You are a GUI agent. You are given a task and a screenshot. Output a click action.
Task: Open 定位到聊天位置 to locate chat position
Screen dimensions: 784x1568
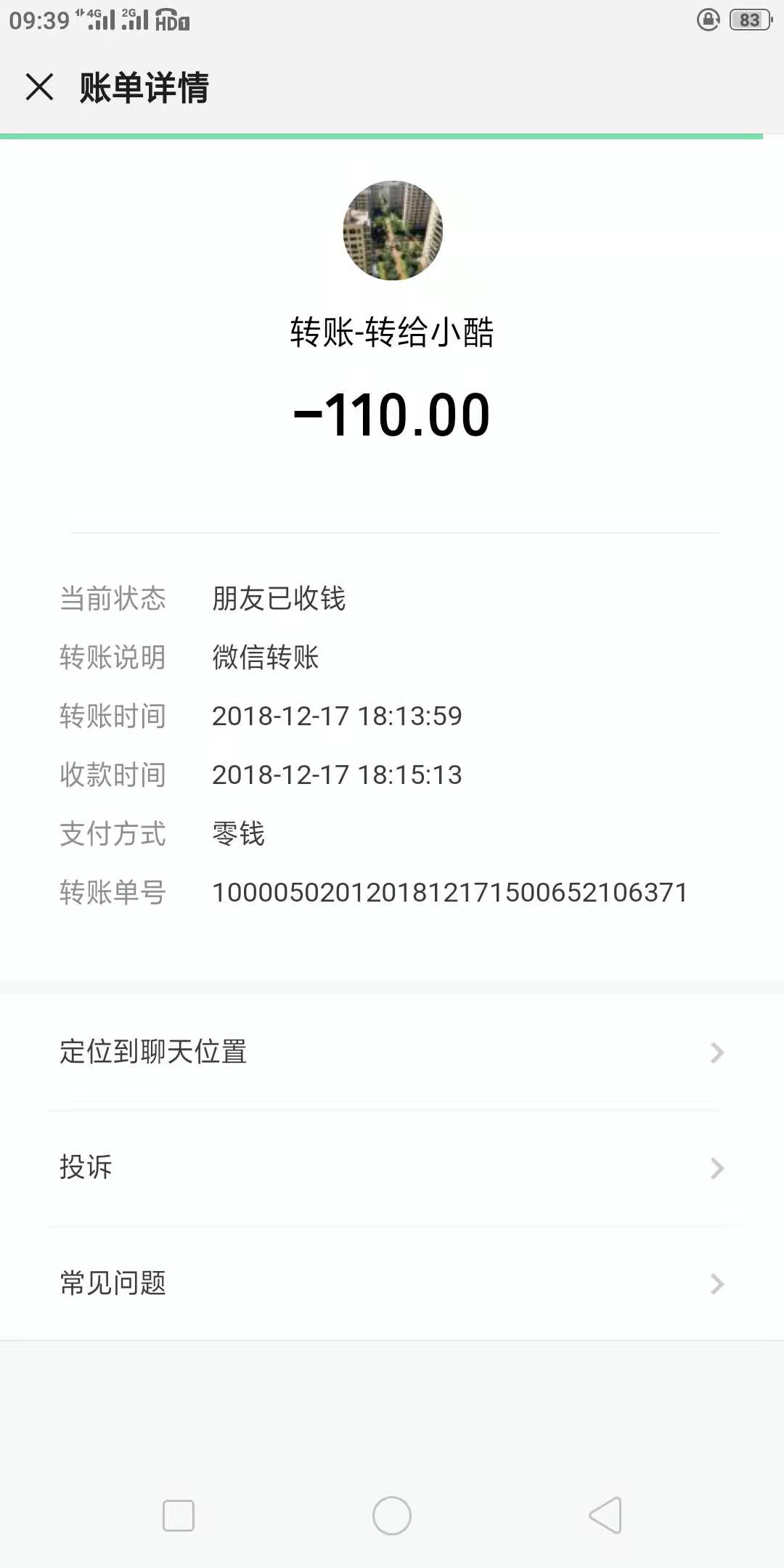155,1052
